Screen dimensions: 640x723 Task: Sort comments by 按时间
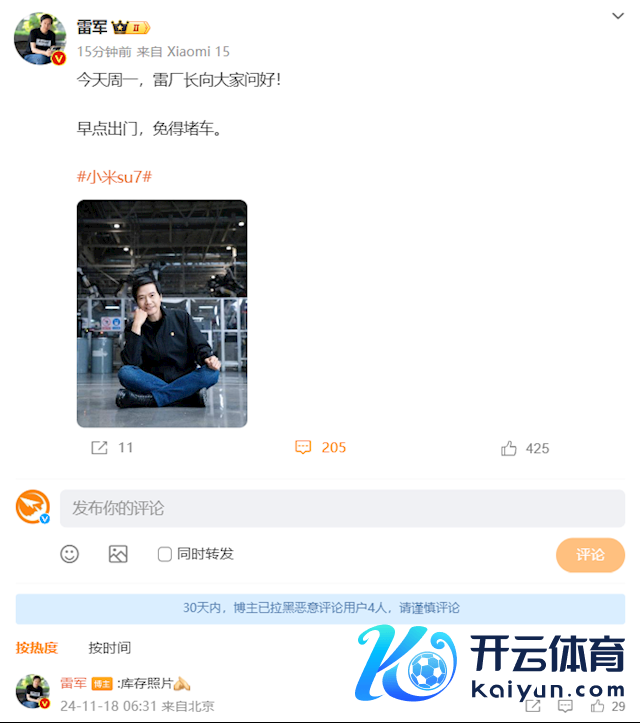tap(109, 648)
